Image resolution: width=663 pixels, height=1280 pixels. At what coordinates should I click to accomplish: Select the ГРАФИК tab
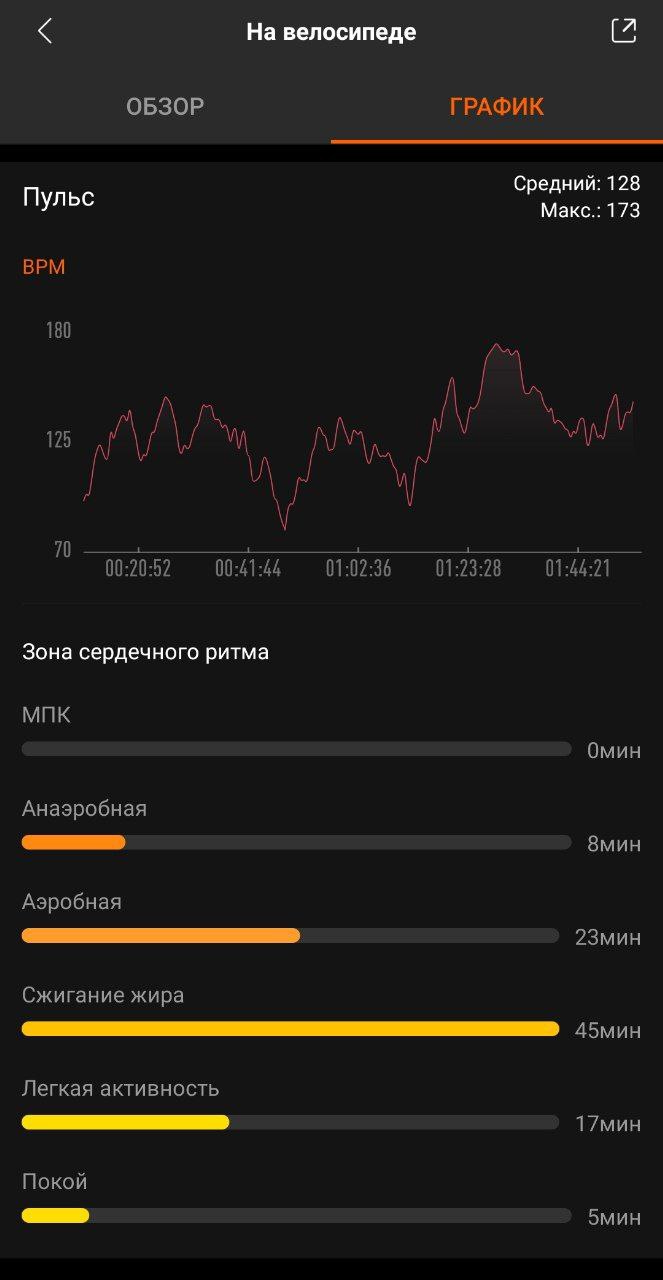click(x=497, y=107)
